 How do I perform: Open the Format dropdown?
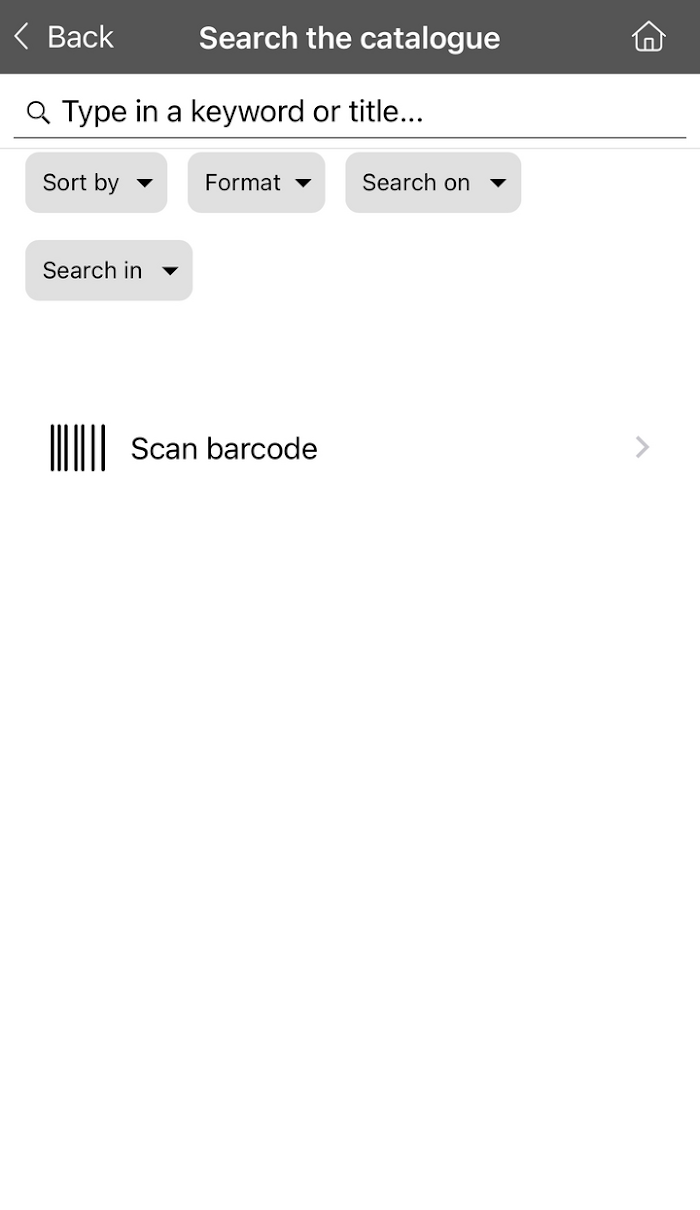[x=256, y=182]
